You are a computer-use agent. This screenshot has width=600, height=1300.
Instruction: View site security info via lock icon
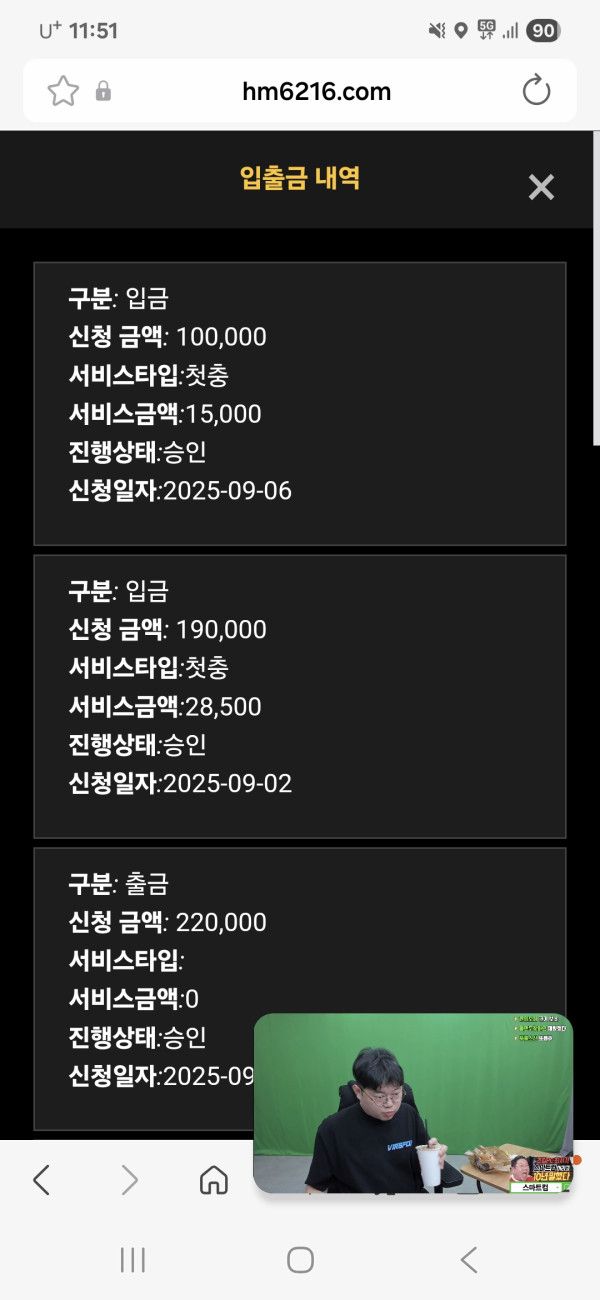click(x=103, y=92)
